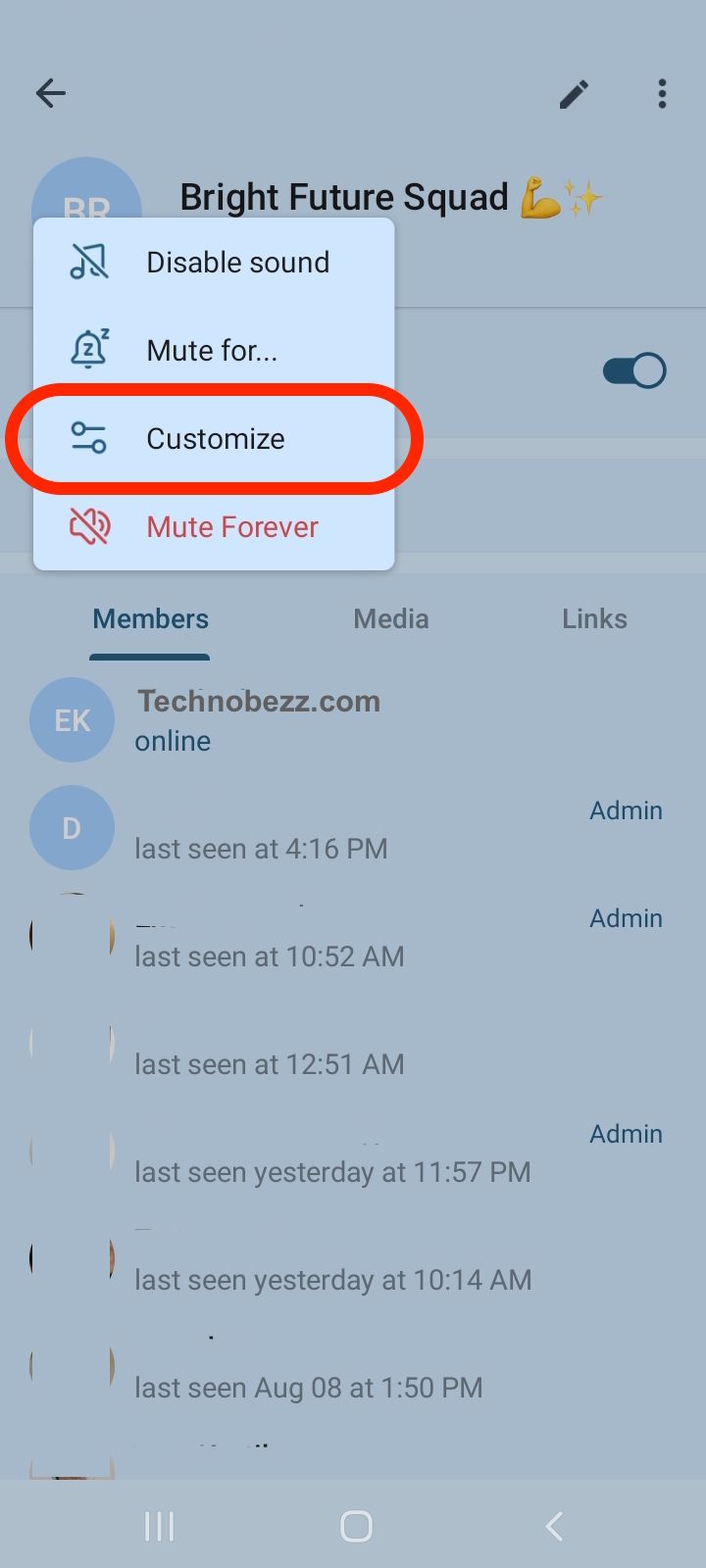Viewport: 706px width, 1568px height.
Task: Open member last seen at 12:51 AM
Action: (353, 1044)
